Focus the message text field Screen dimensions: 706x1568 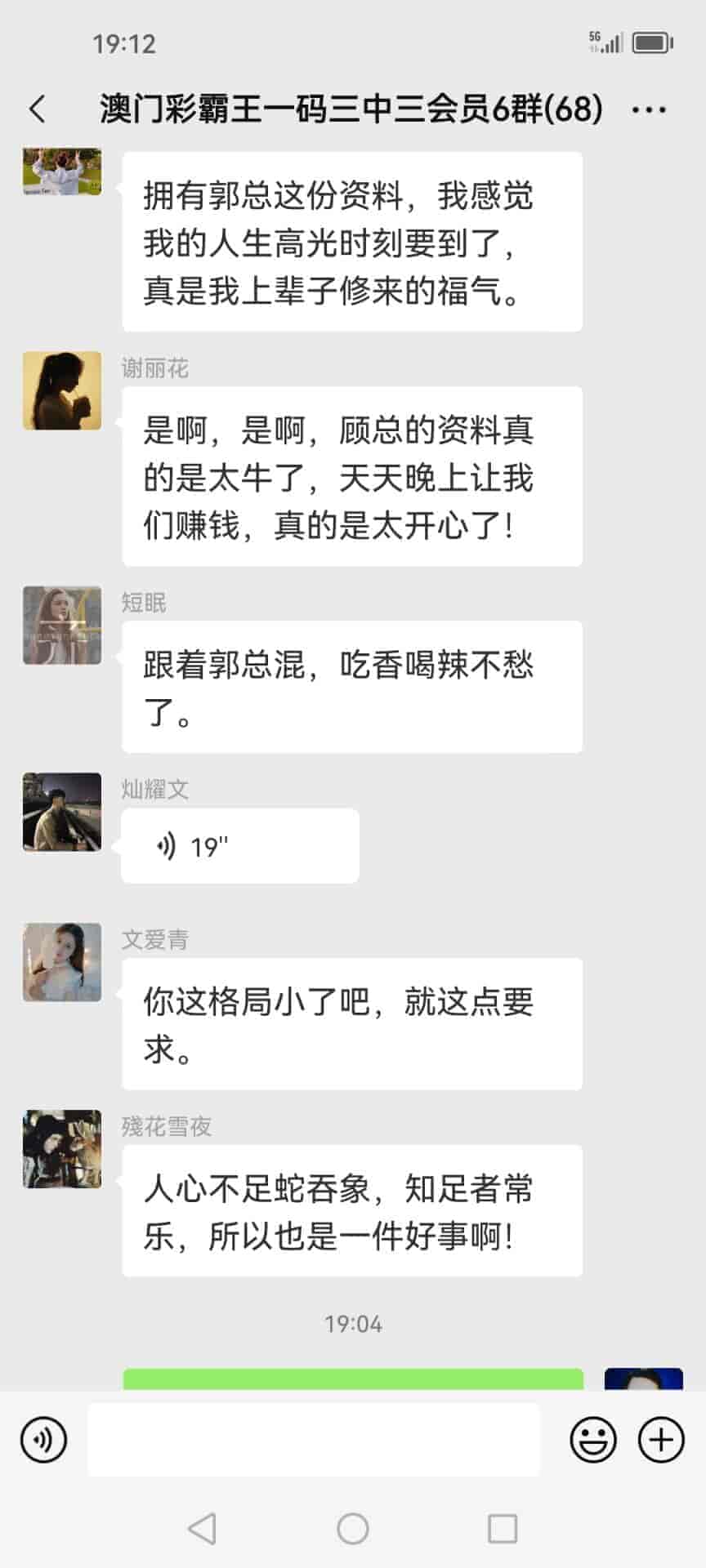point(314,1440)
